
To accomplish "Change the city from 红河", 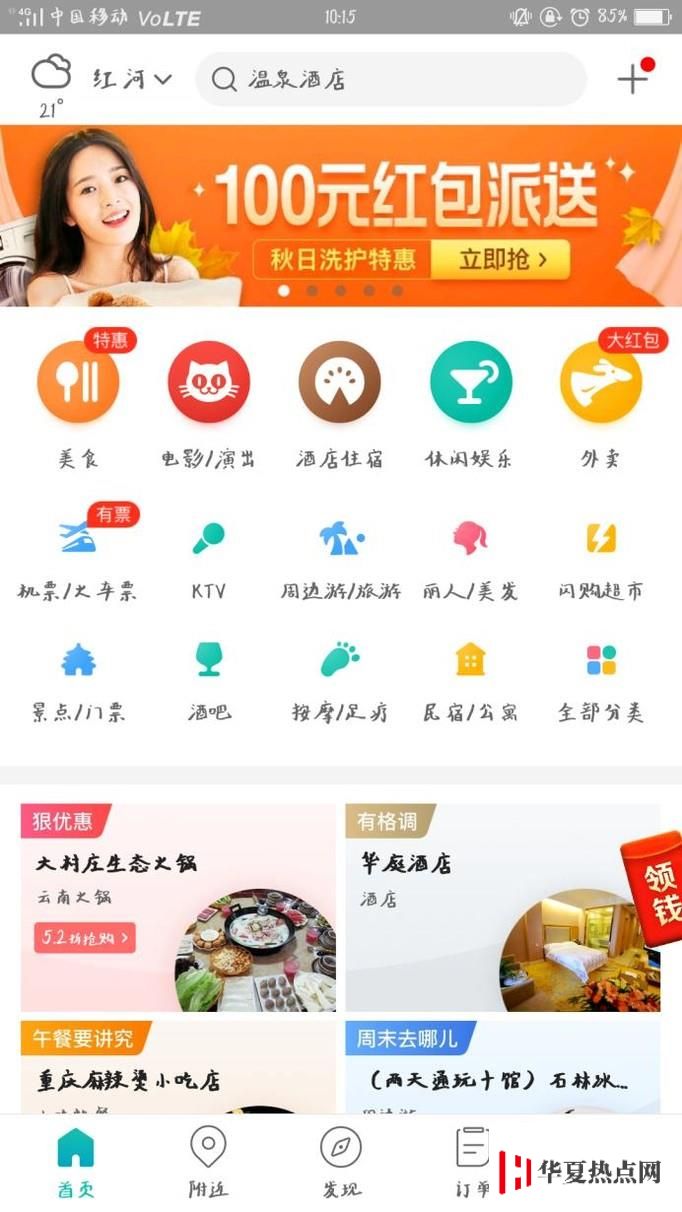I will tap(132, 79).
